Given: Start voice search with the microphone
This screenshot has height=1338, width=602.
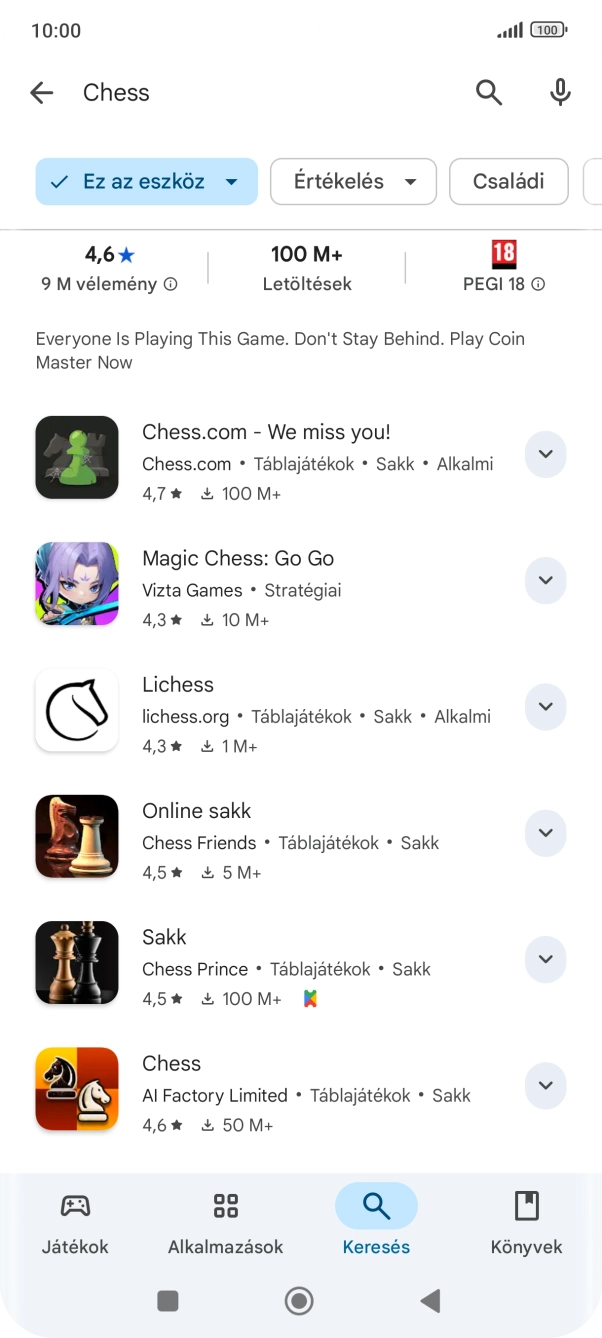Looking at the screenshot, I should pyautogui.click(x=561, y=93).
